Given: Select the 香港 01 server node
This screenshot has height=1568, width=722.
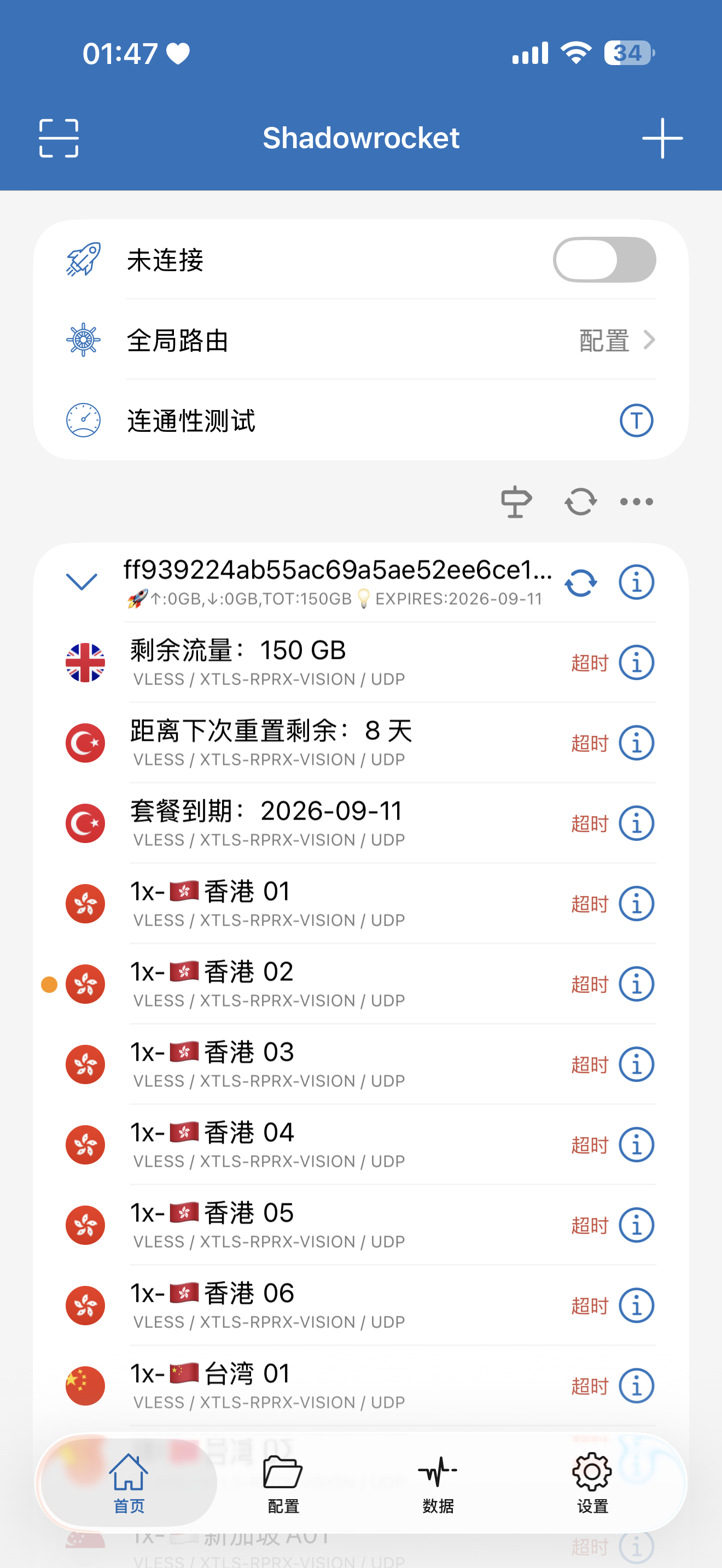Looking at the screenshot, I should [x=361, y=904].
